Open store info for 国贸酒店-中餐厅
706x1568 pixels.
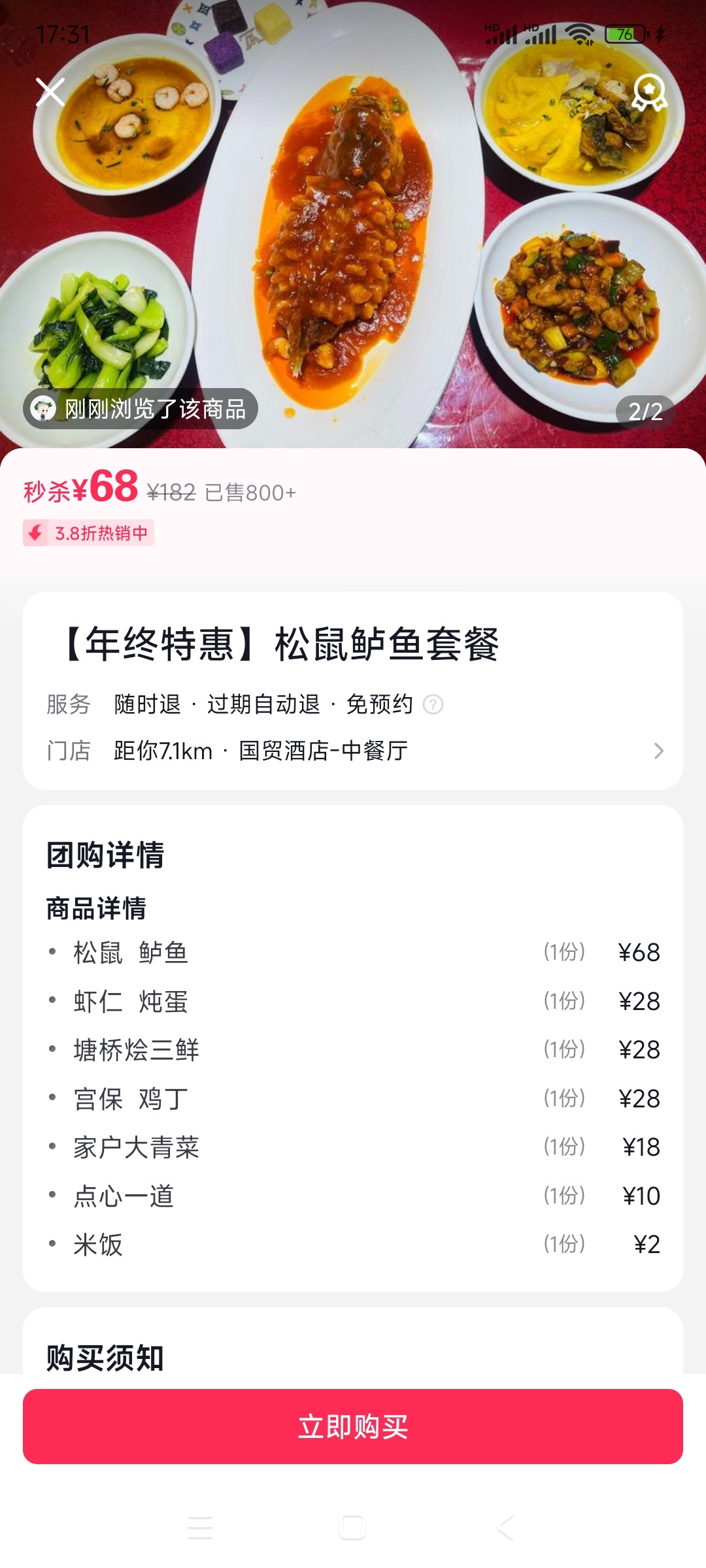[x=353, y=751]
